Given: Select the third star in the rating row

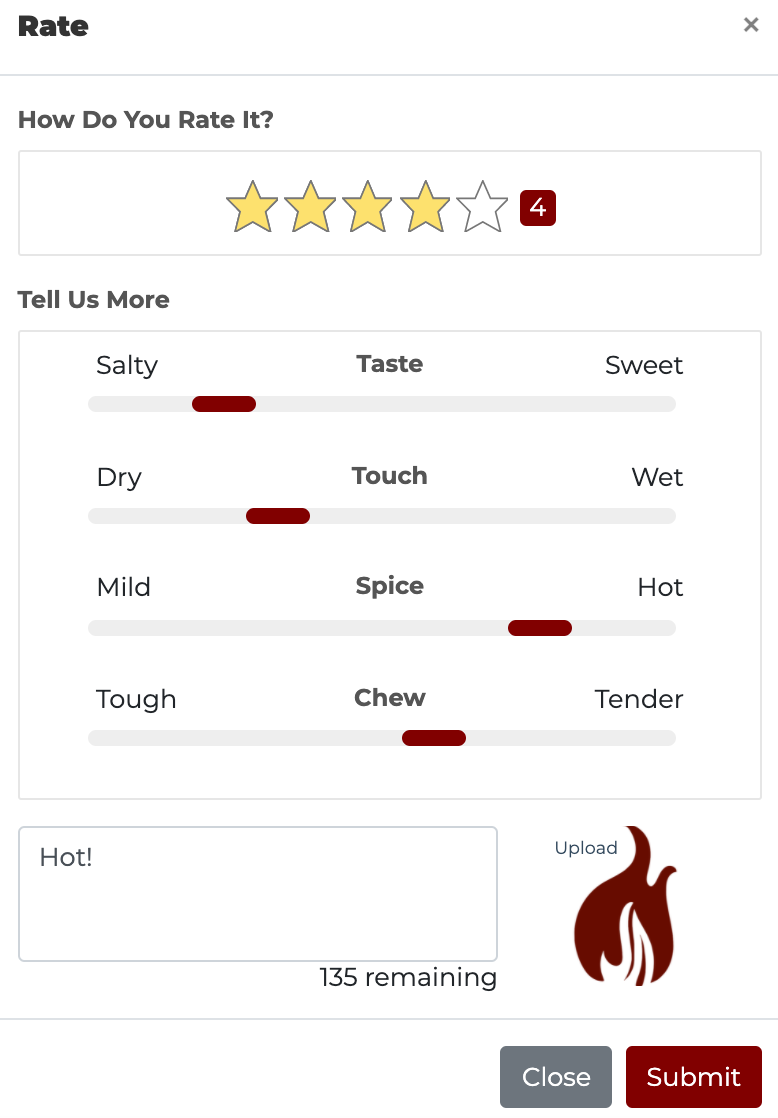Looking at the screenshot, I should (368, 207).
